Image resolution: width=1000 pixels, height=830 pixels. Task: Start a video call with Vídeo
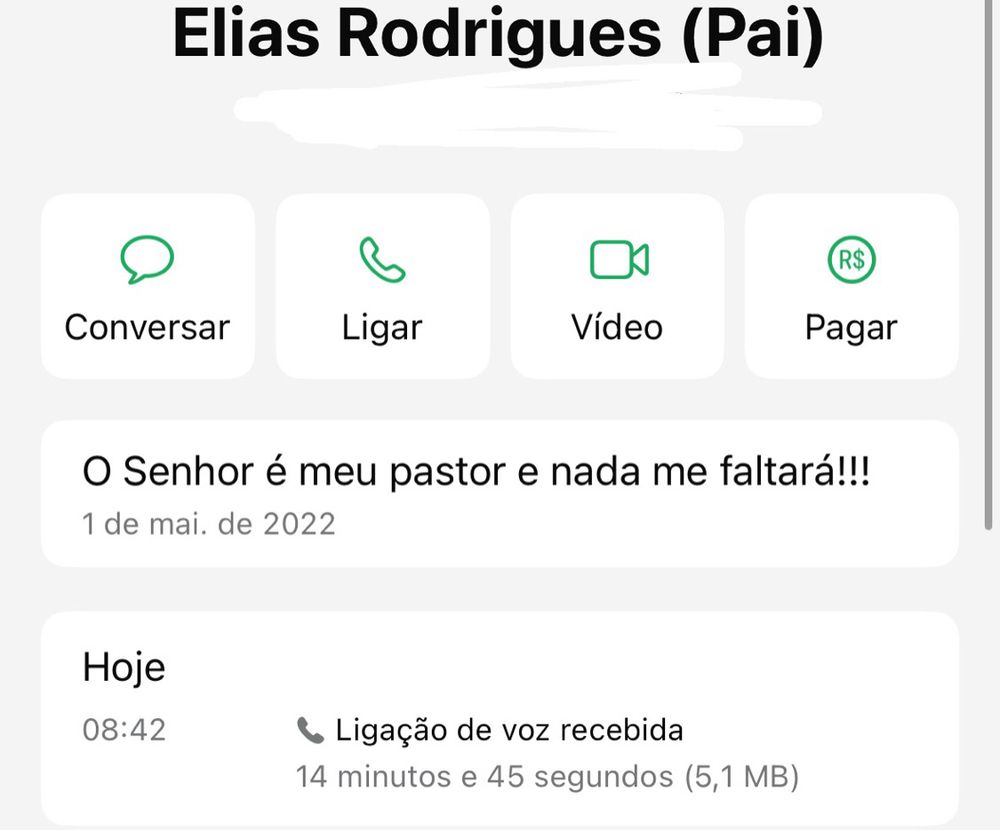[x=617, y=287]
